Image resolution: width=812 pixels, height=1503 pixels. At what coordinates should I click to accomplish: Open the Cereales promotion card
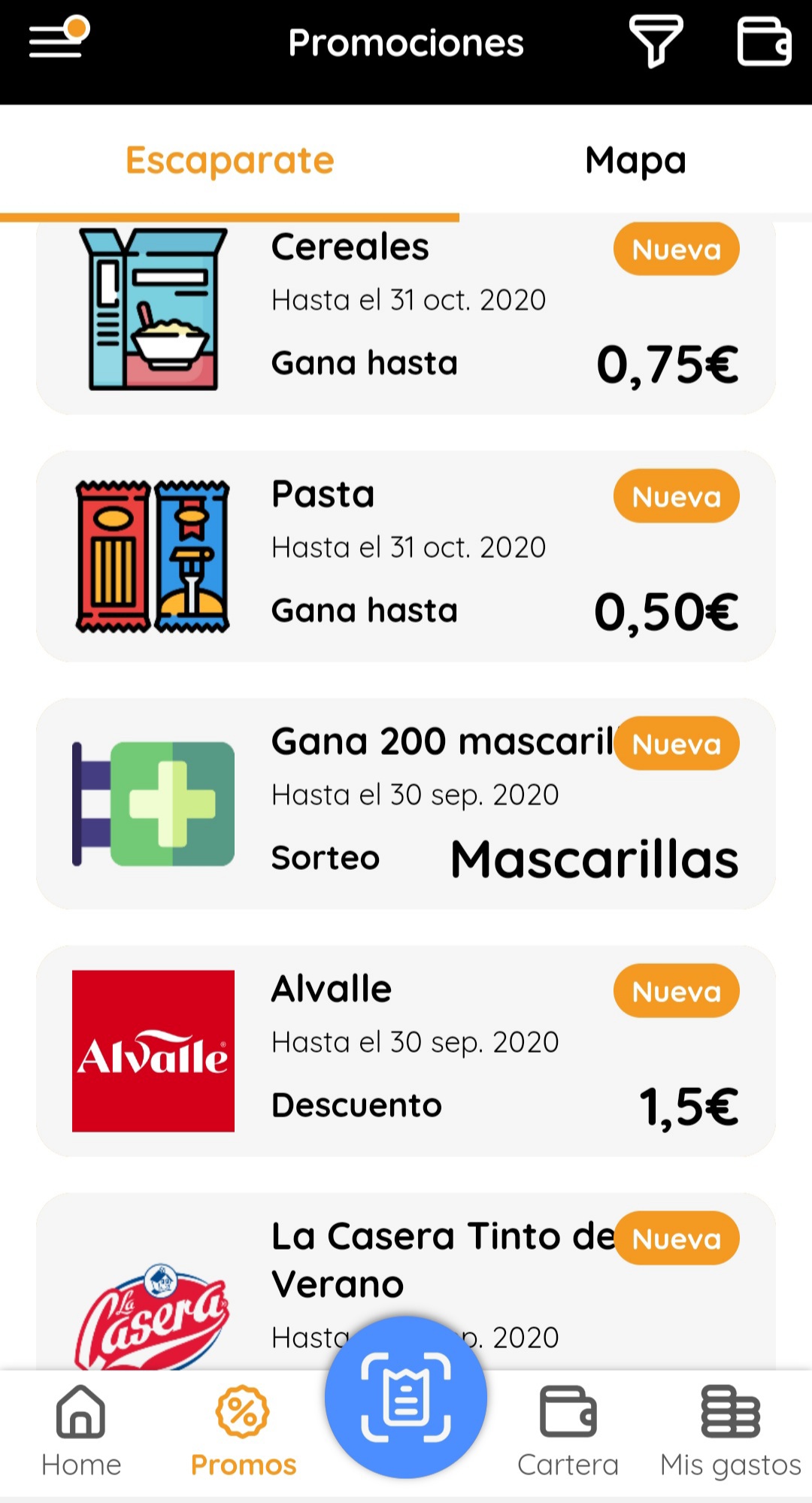pyautogui.click(x=406, y=316)
